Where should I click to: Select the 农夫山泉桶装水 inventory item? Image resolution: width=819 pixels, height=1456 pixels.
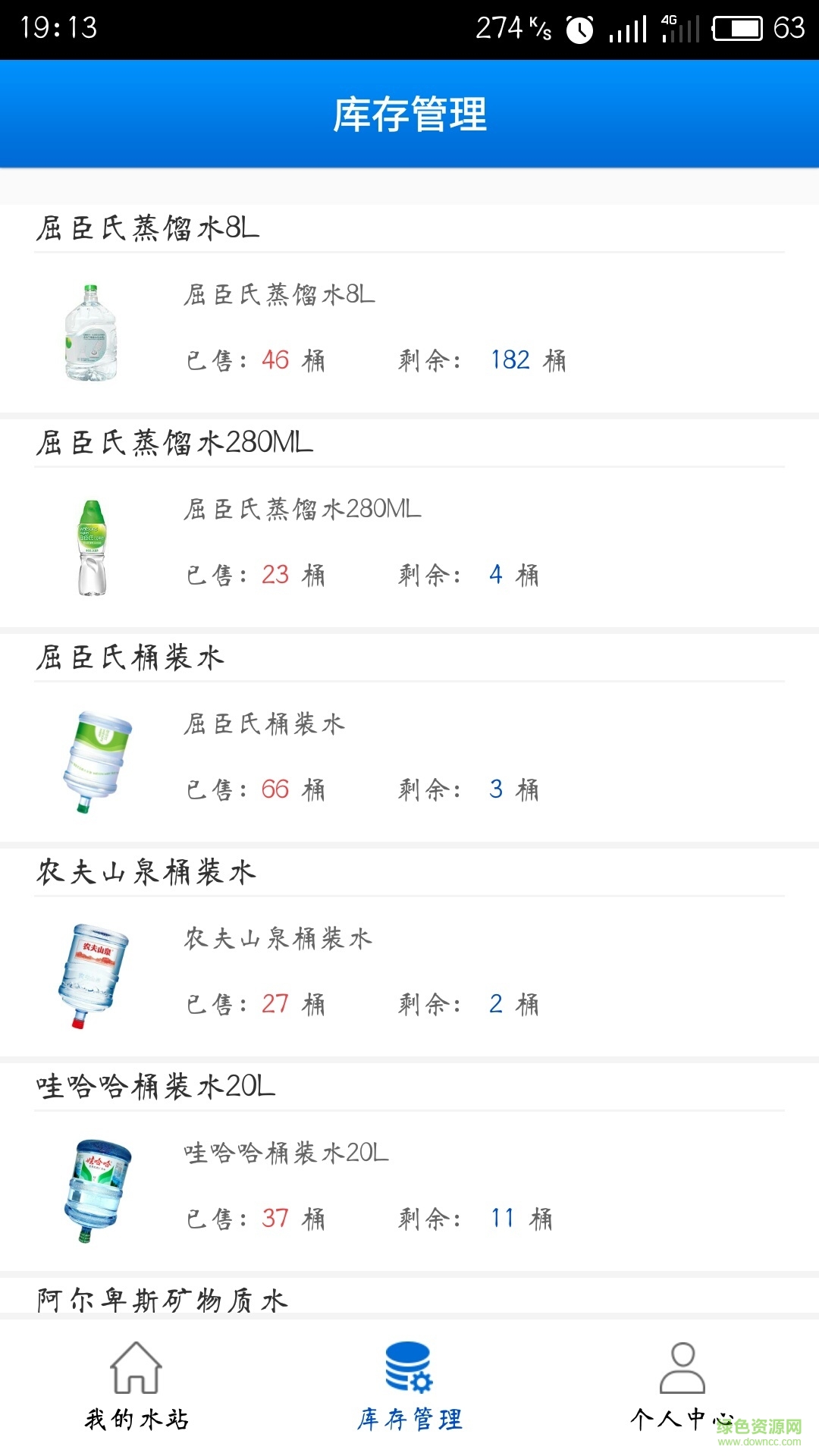click(409, 974)
